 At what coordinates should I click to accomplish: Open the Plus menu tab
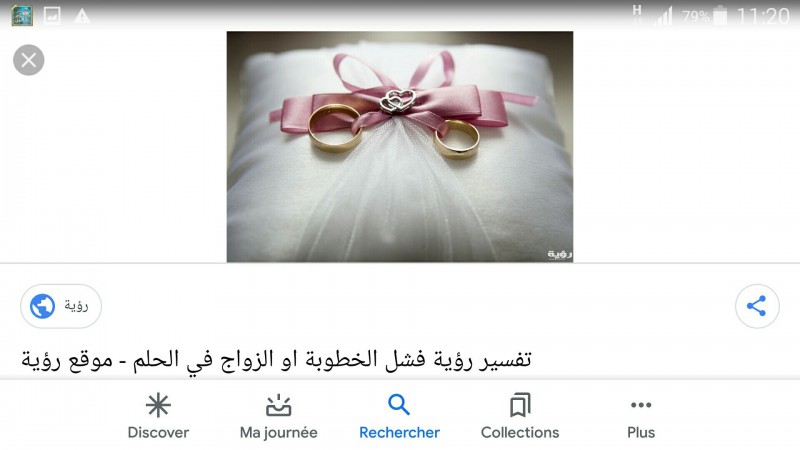(641, 416)
